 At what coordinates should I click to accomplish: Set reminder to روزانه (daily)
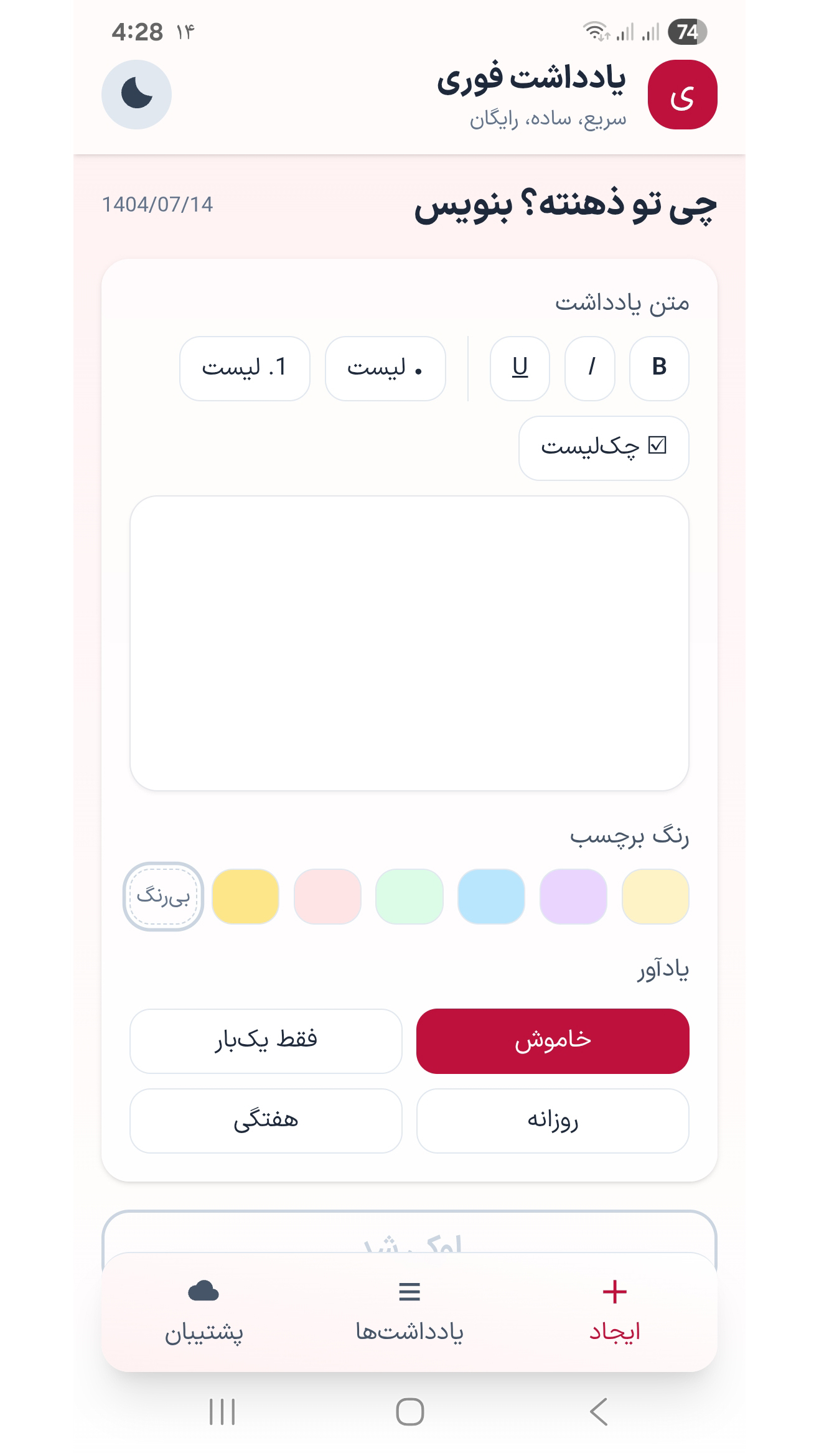(553, 1120)
